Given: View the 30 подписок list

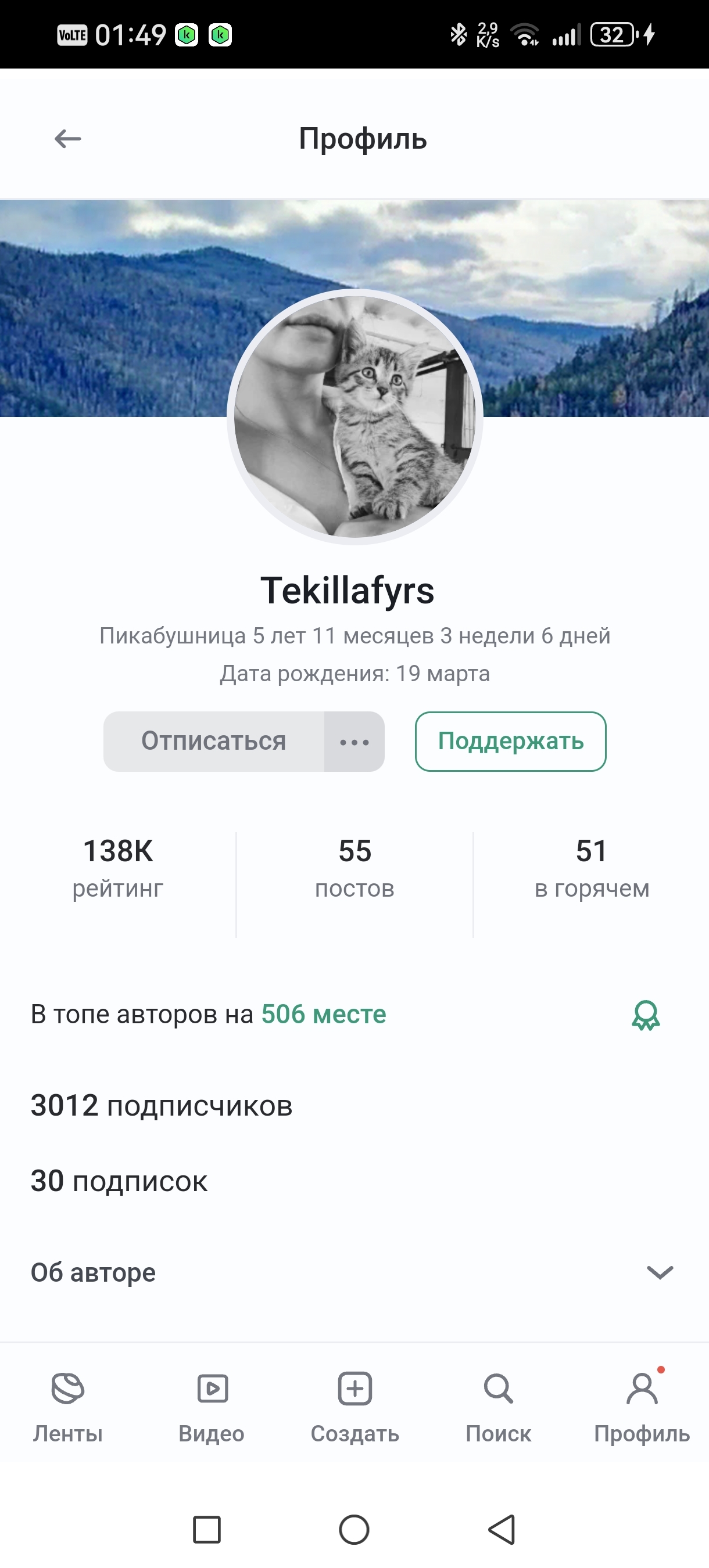Looking at the screenshot, I should point(119,1181).
